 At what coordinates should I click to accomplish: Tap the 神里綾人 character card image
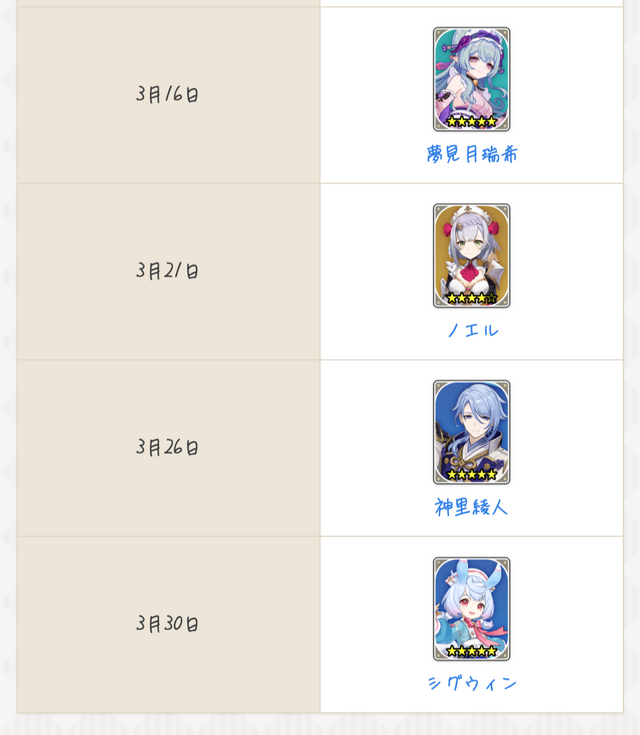471,432
